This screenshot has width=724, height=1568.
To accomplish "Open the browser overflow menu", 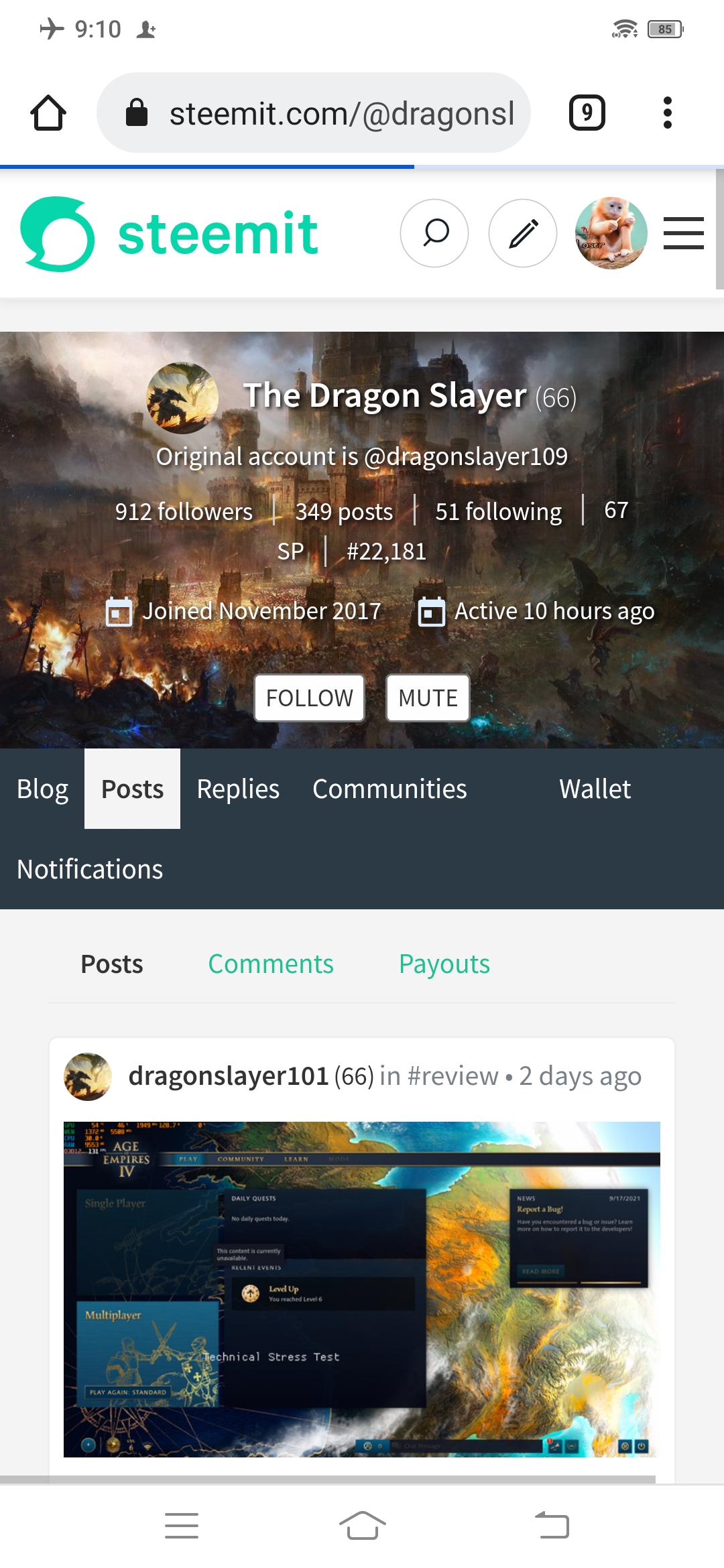I will [667, 113].
